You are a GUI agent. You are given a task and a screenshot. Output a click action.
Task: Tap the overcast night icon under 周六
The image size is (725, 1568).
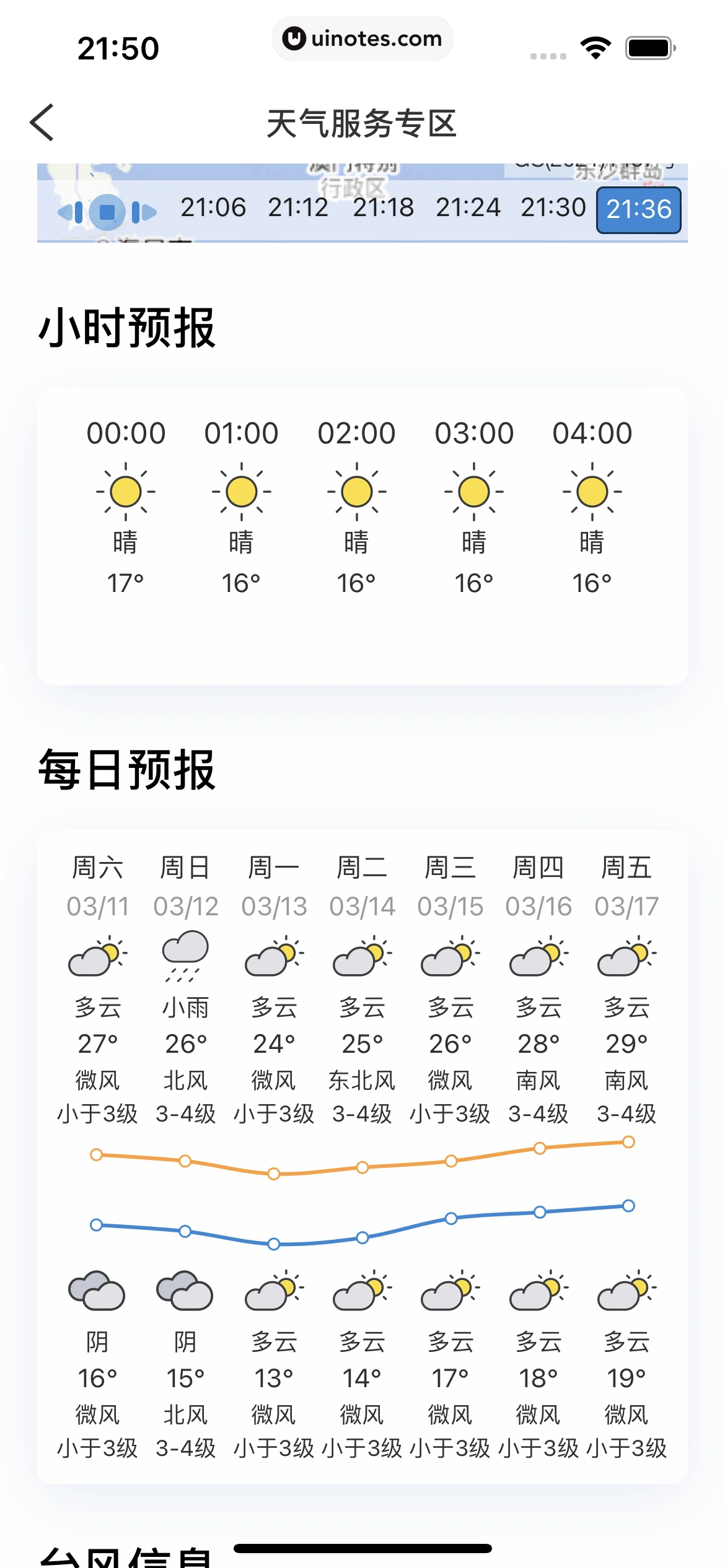coord(98,1291)
